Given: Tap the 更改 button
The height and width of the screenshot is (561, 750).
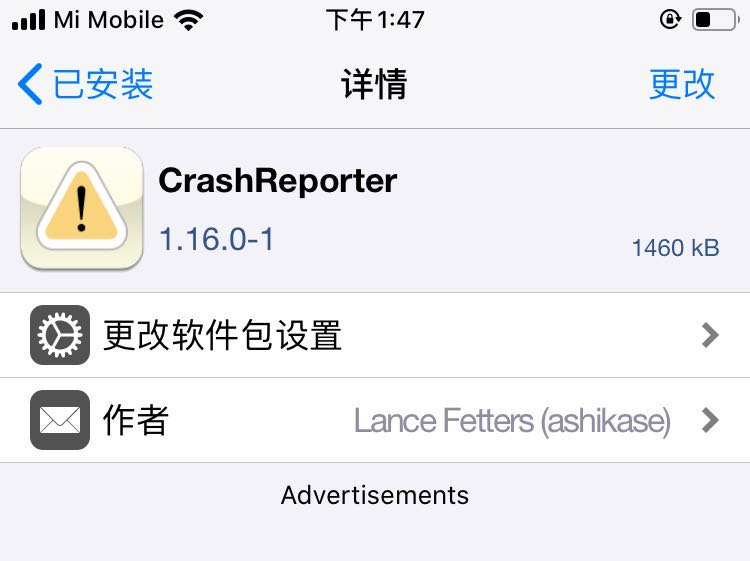Looking at the screenshot, I should pyautogui.click(x=682, y=85).
